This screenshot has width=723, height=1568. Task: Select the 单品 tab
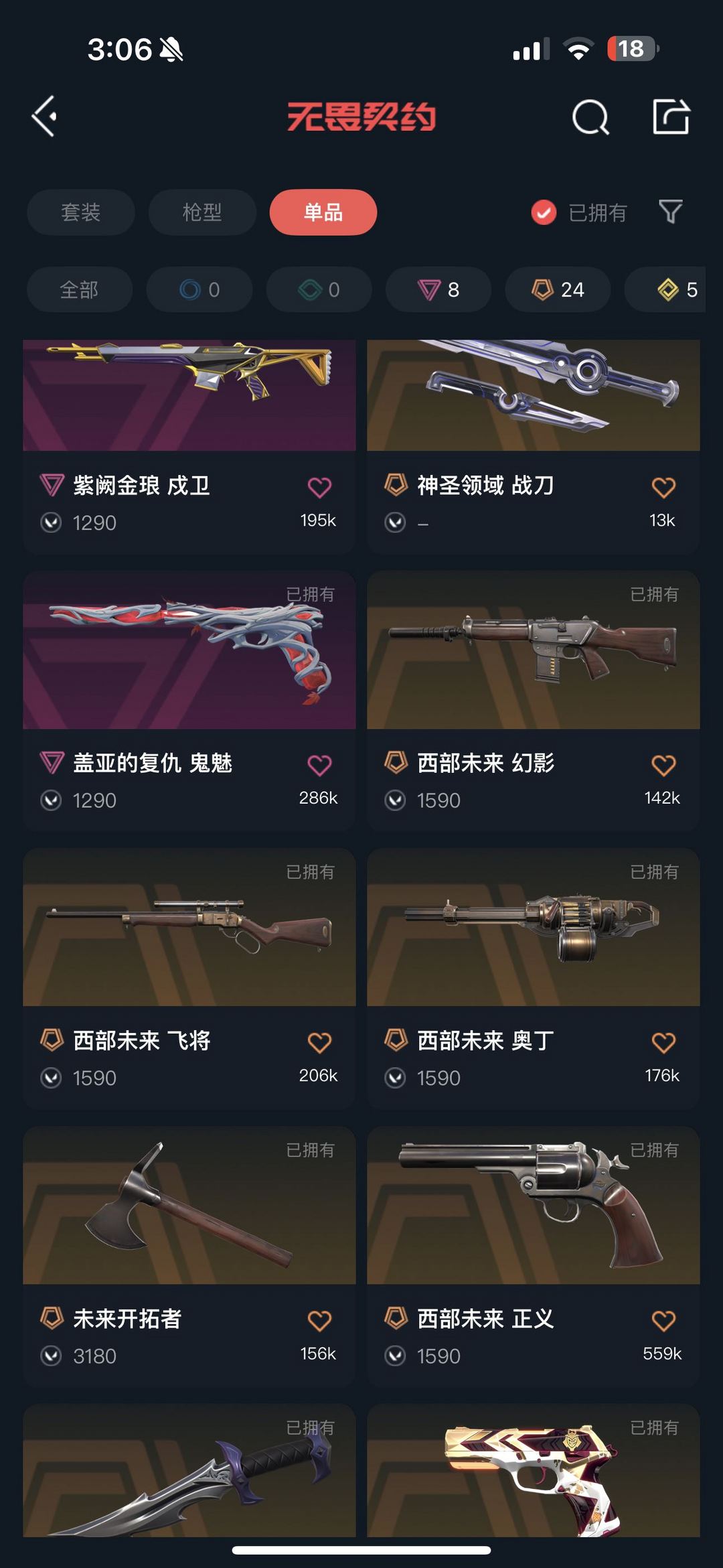point(323,212)
